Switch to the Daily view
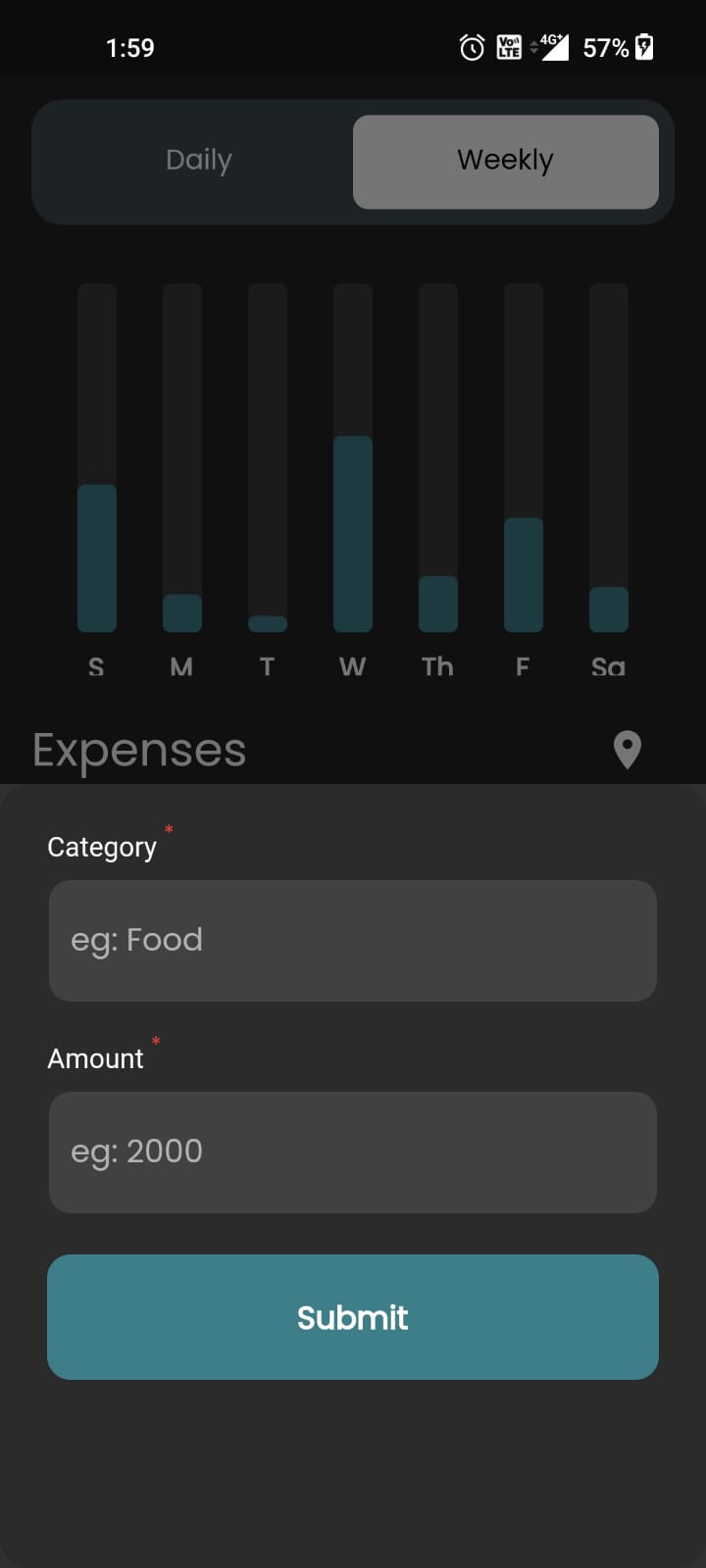 pyautogui.click(x=199, y=161)
